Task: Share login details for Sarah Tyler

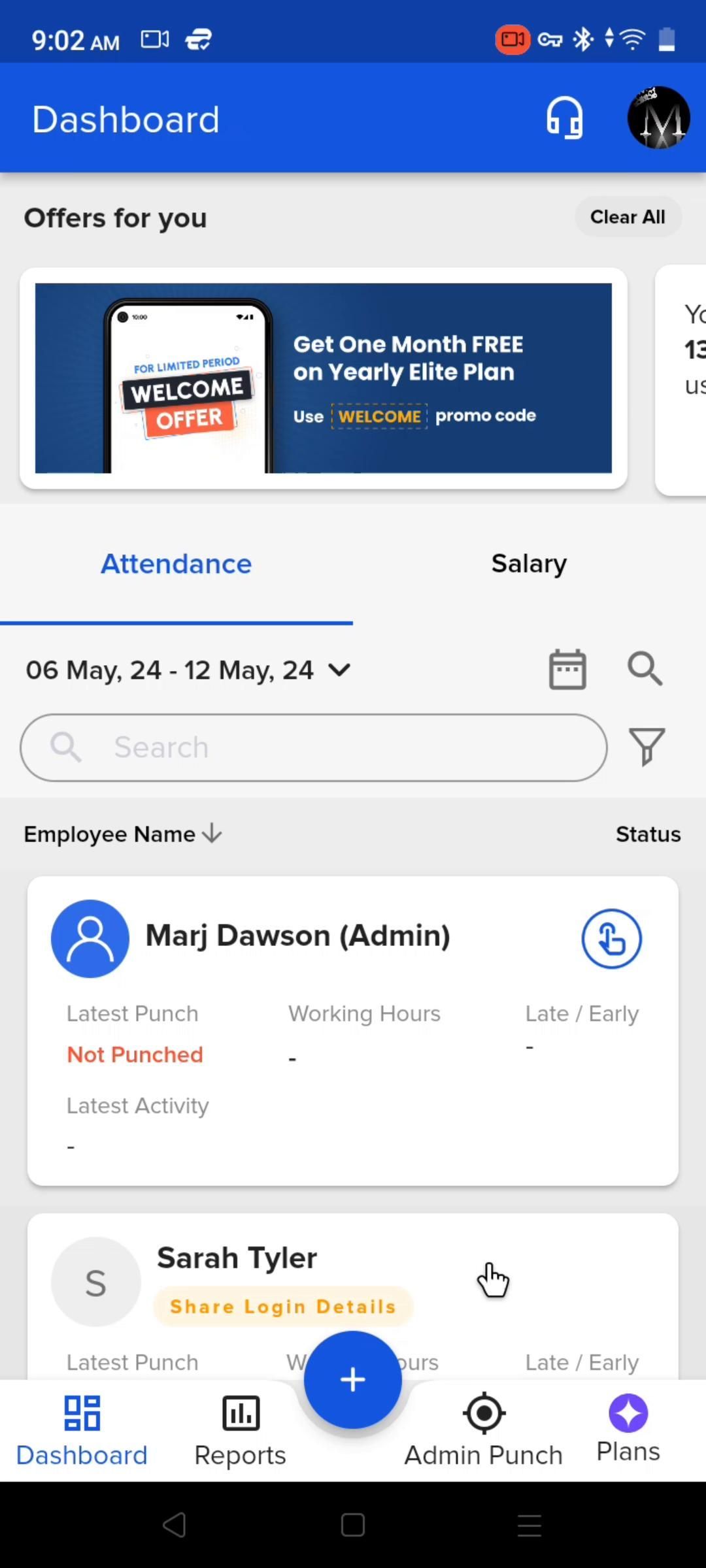Action: [x=283, y=1307]
